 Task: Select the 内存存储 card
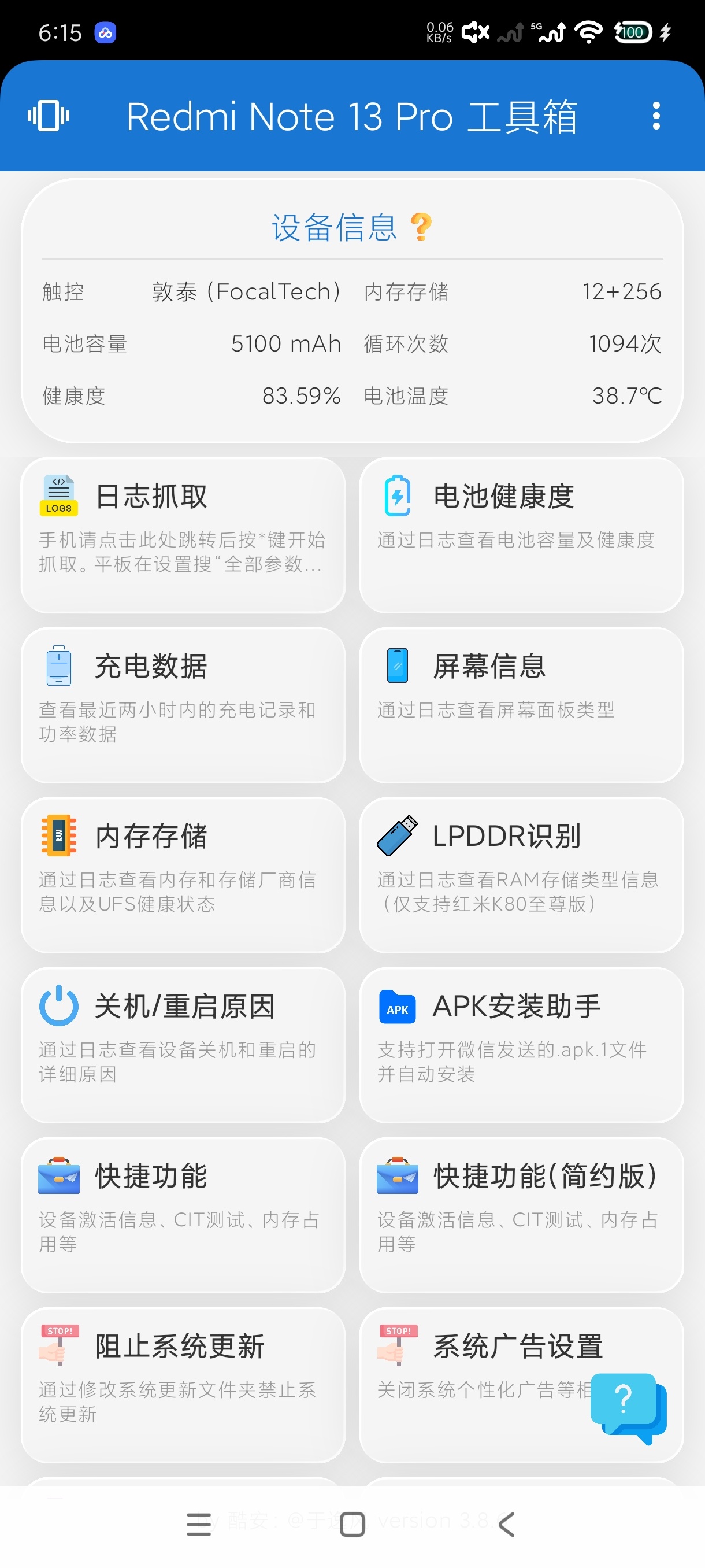[183, 875]
